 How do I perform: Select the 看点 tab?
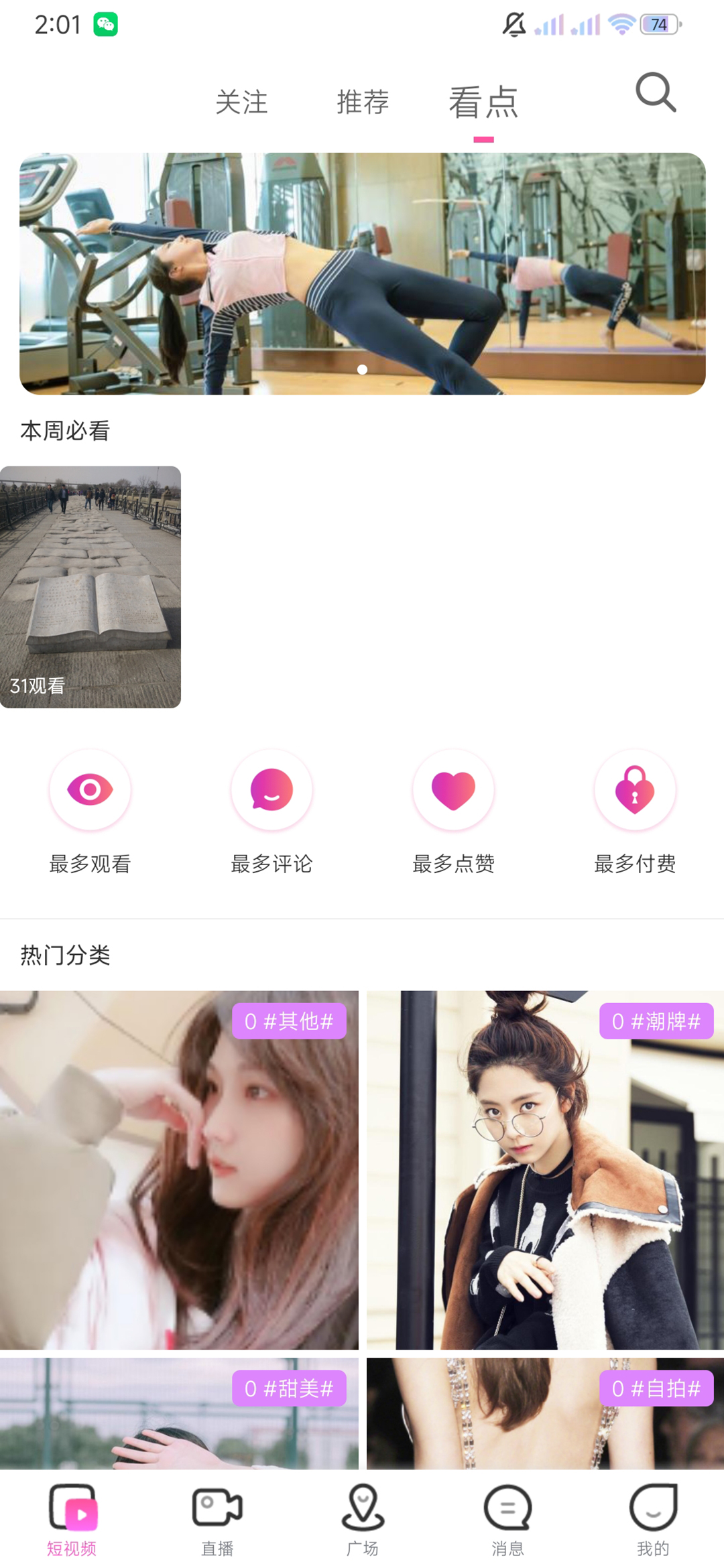coord(483,103)
